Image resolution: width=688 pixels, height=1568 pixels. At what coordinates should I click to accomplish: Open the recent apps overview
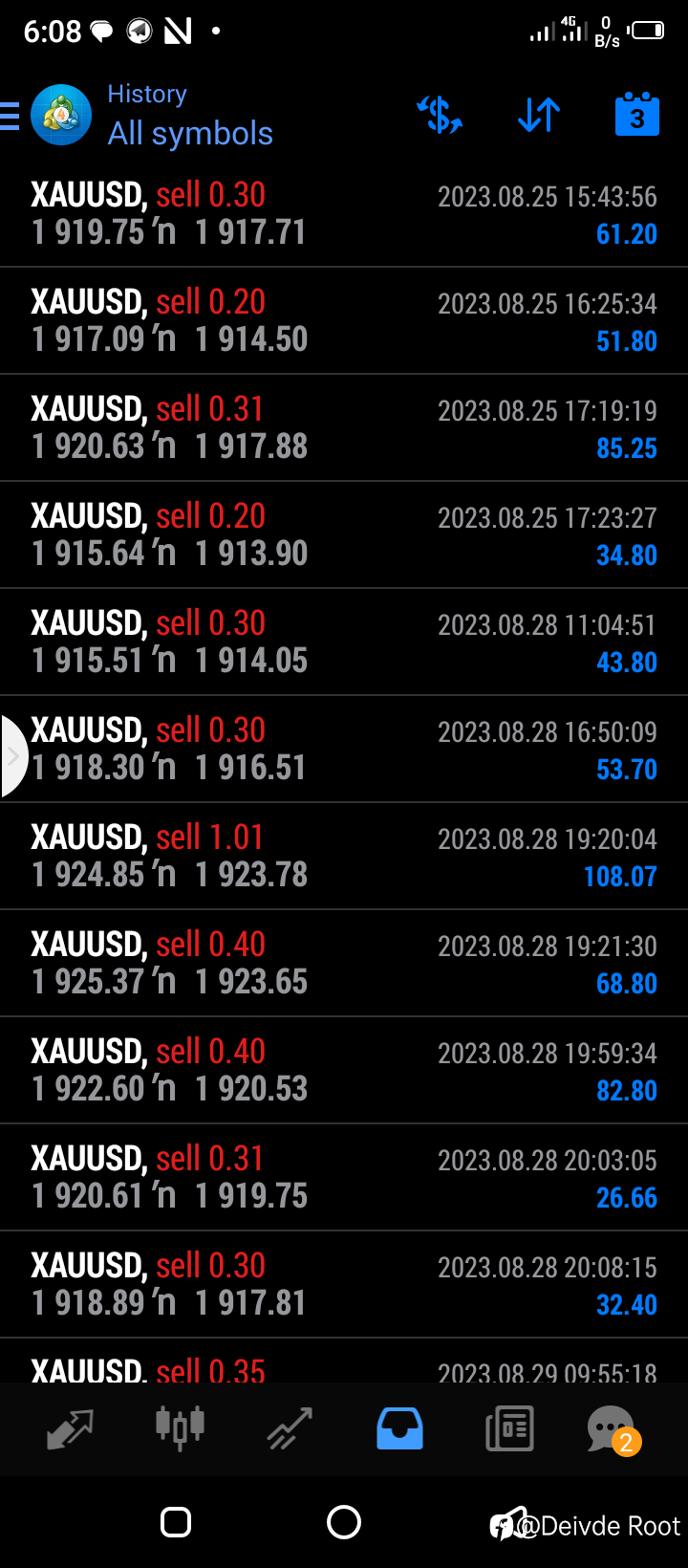tap(176, 1522)
